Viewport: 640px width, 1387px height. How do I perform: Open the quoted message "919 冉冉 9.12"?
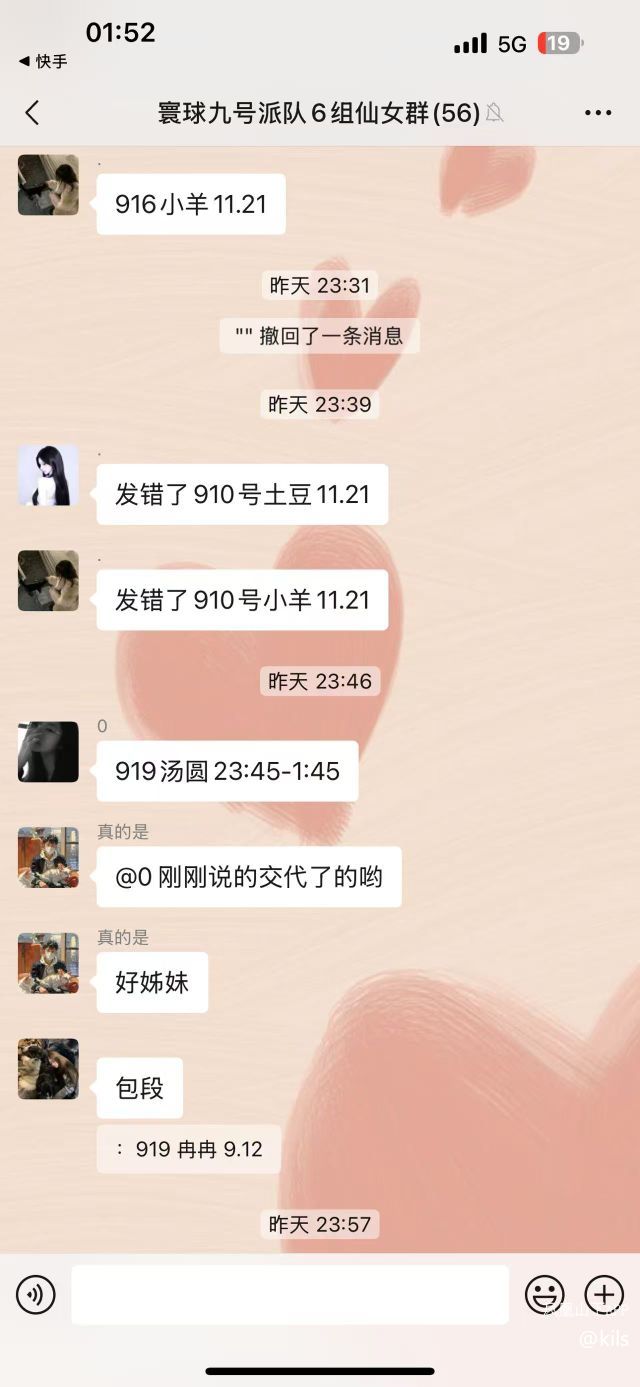tap(189, 1149)
